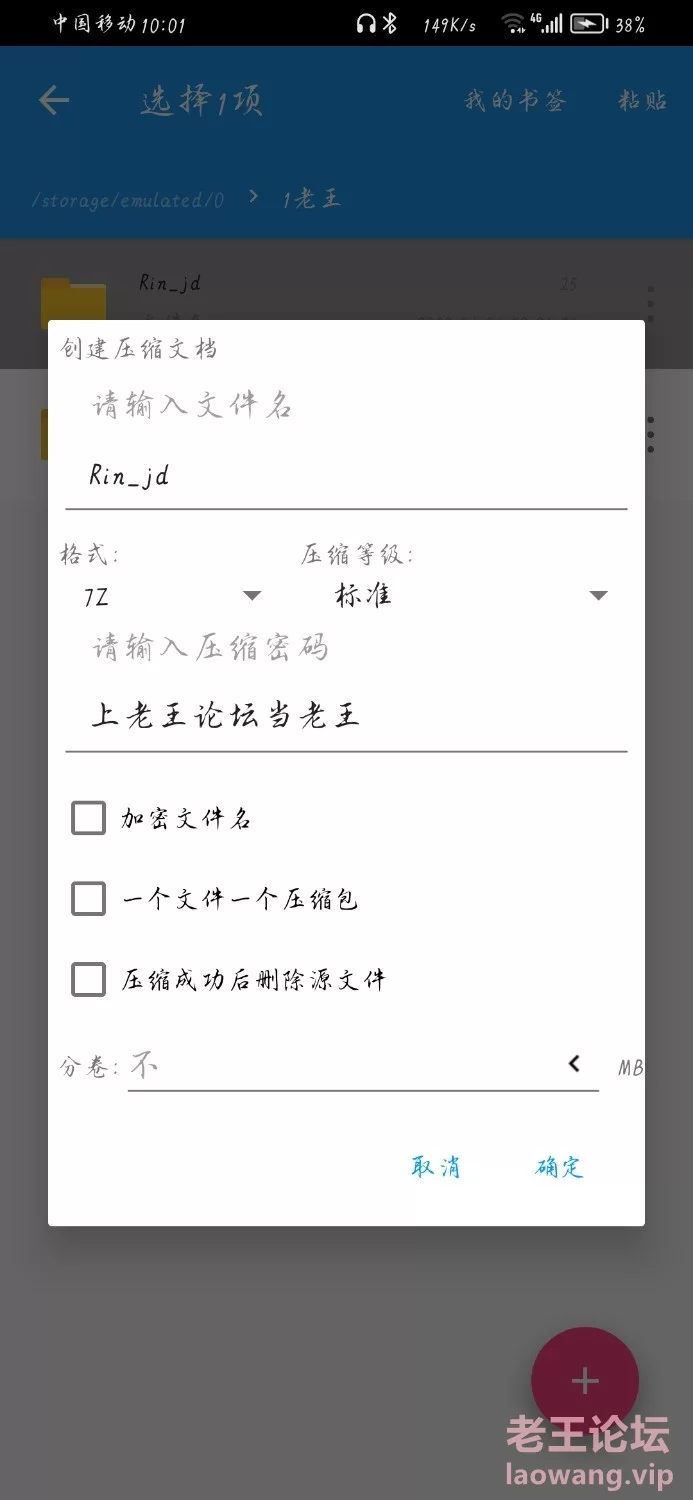The image size is (693, 1500).
Task: Open the 7Z format dropdown
Action: (x=172, y=596)
